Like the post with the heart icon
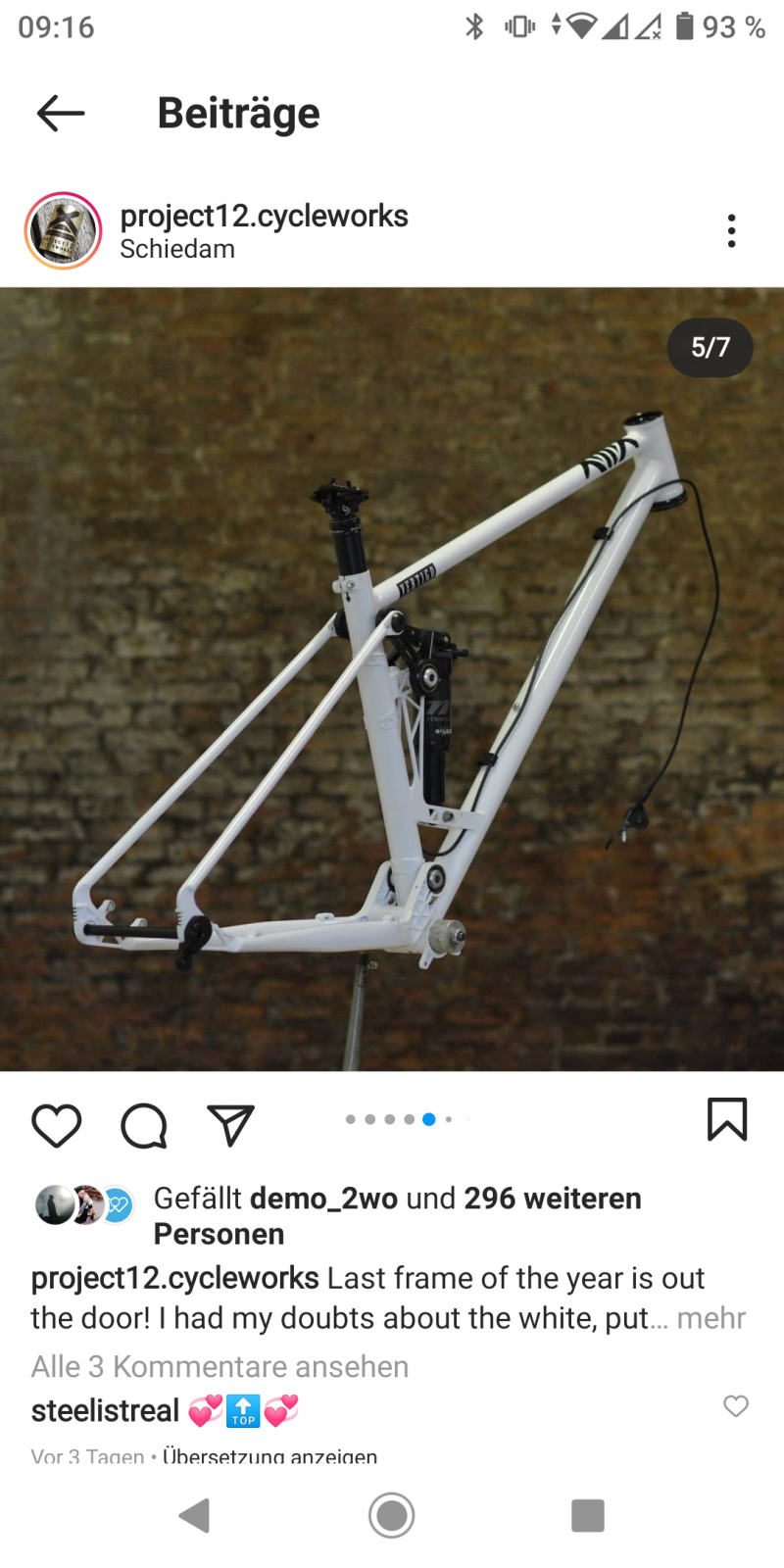 click(57, 1125)
